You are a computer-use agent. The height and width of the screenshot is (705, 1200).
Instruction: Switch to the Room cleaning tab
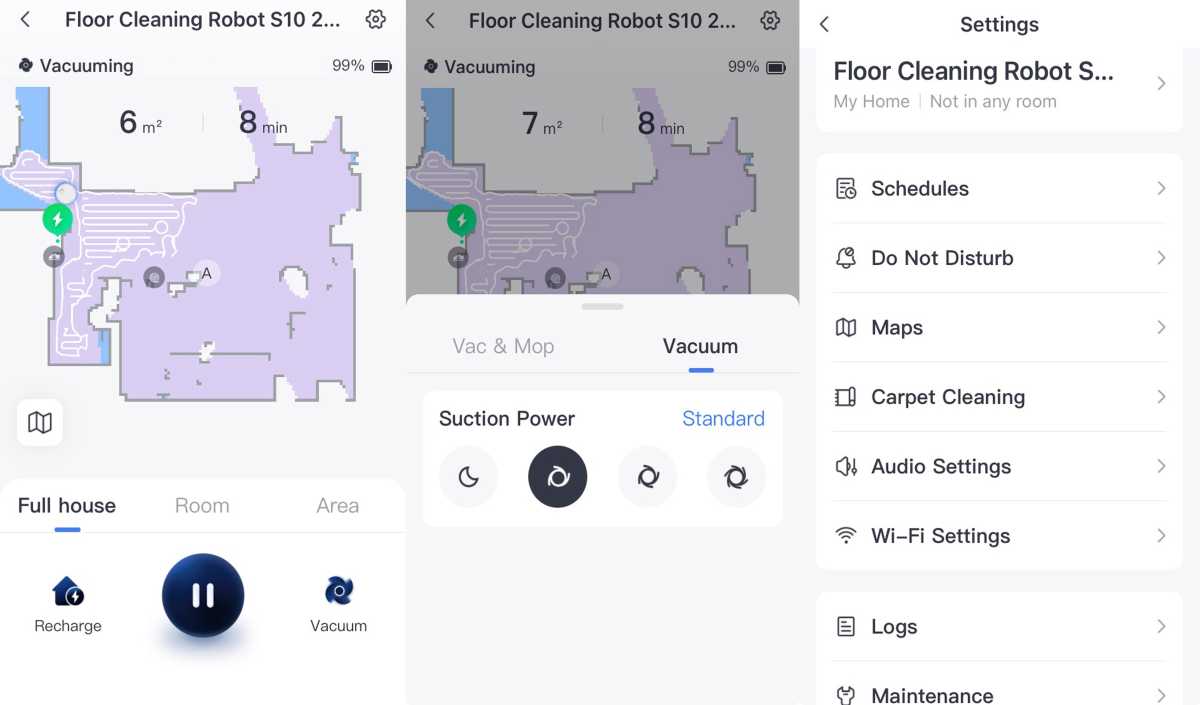click(x=202, y=506)
